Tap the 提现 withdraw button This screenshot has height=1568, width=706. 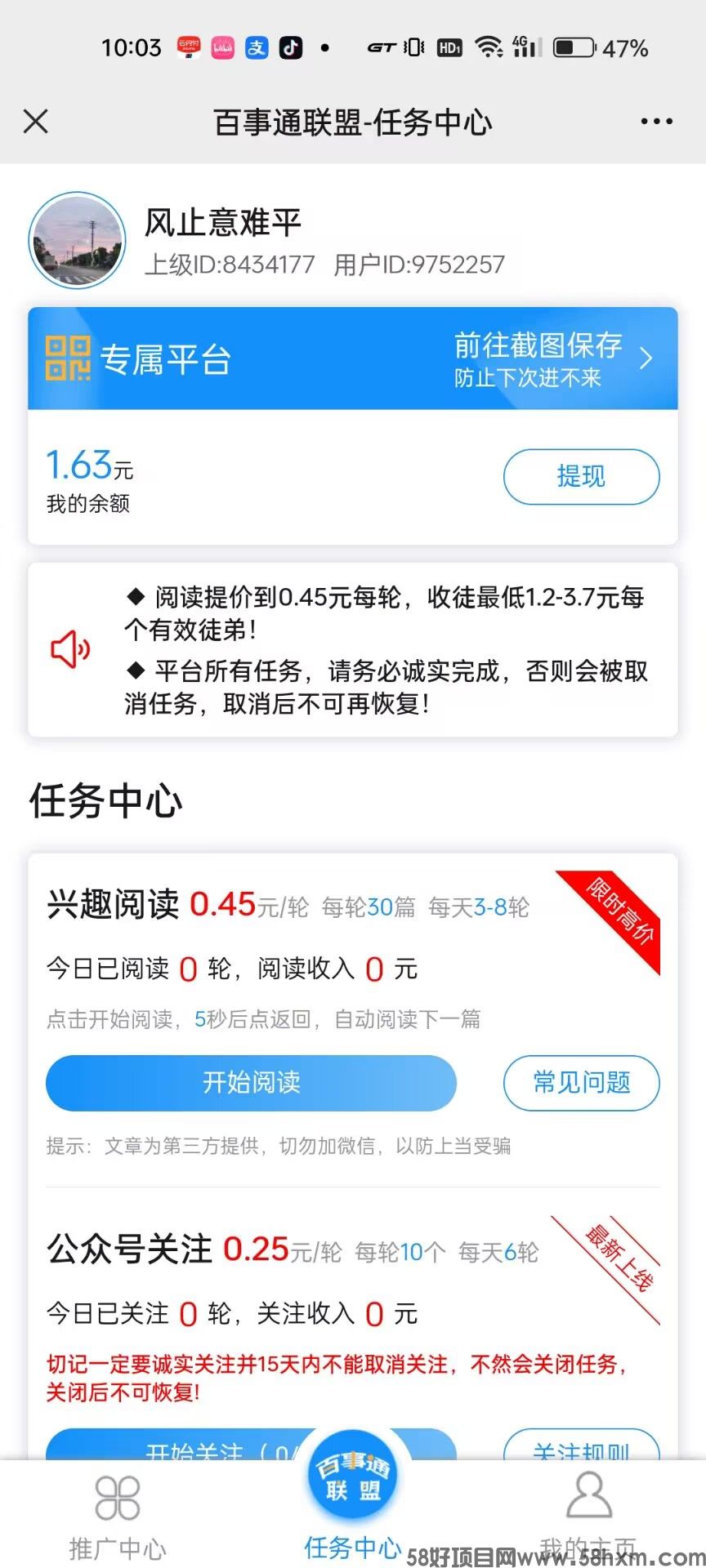[581, 476]
